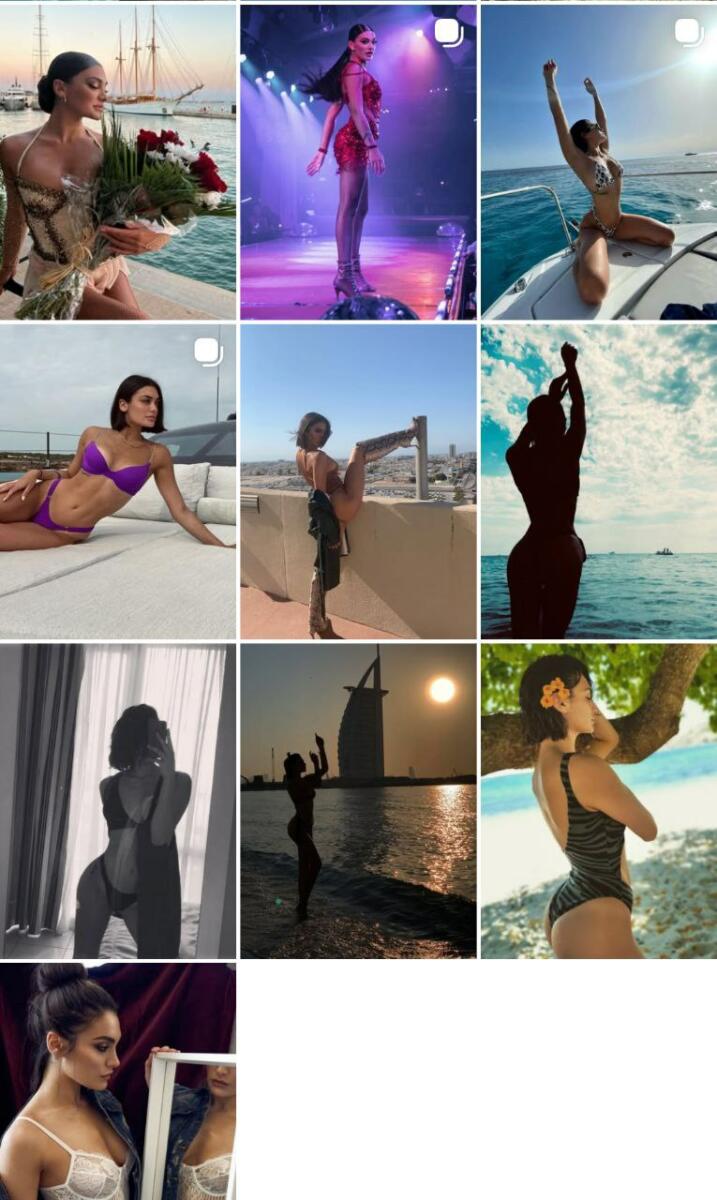Open the stage performance post in the red dress
Image resolution: width=717 pixels, height=1200 pixels.
click(x=358, y=162)
